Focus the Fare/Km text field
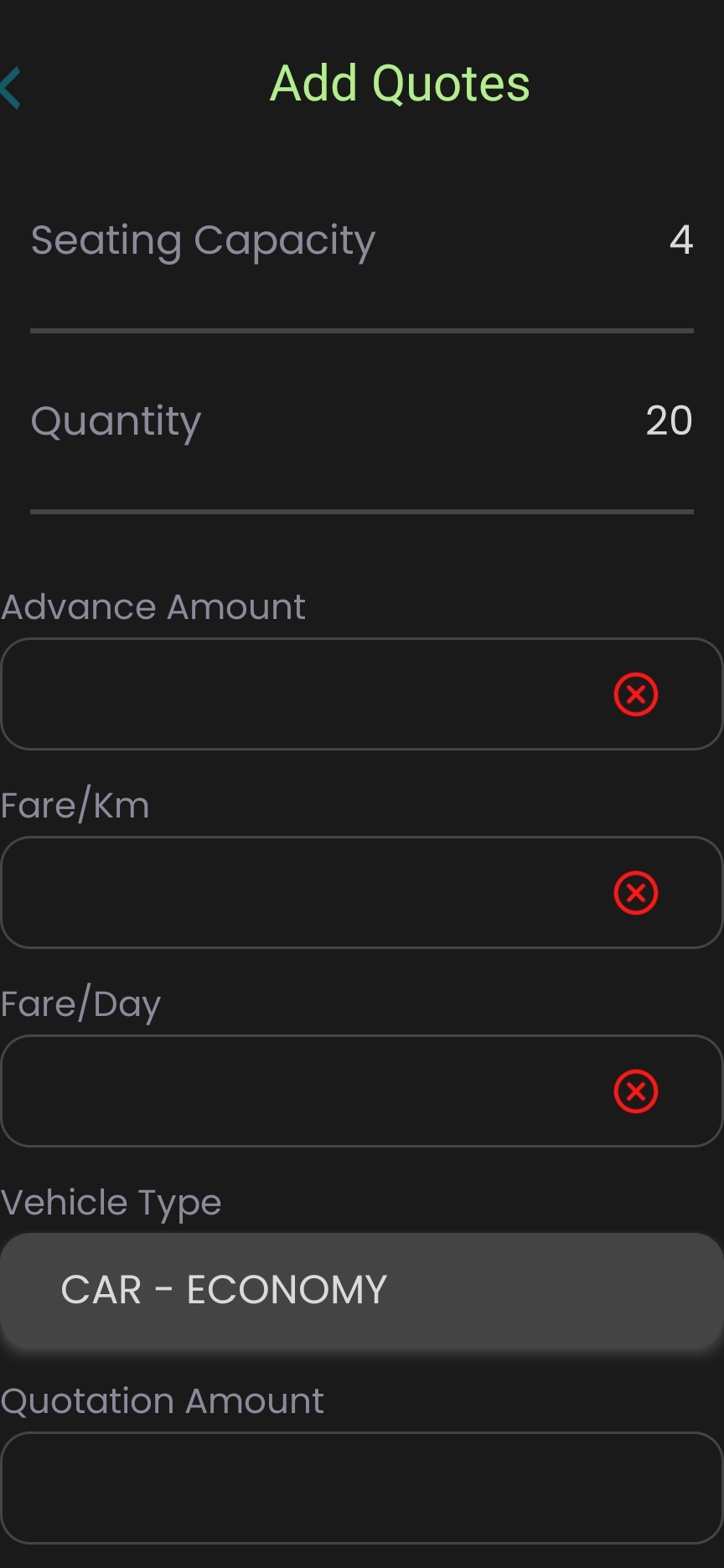 coord(362,892)
